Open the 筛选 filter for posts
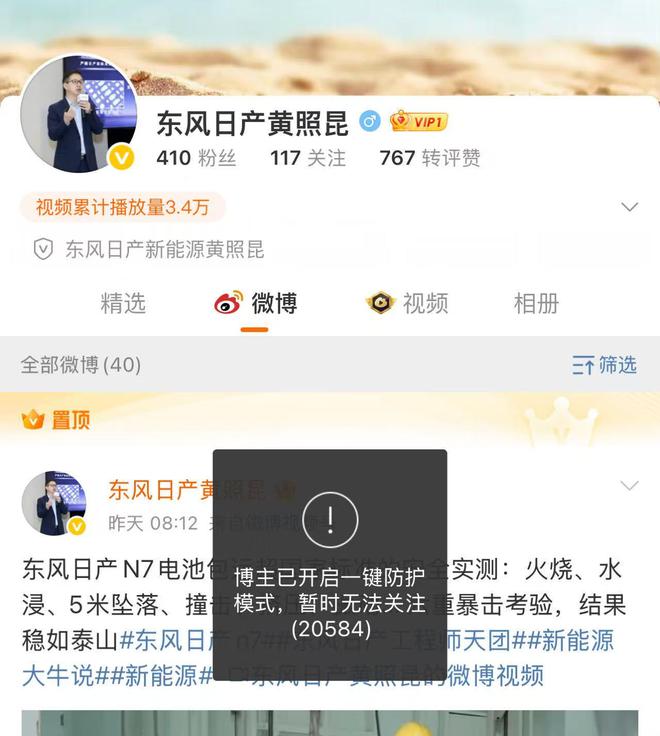This screenshot has height=736, width=660. click(x=604, y=365)
